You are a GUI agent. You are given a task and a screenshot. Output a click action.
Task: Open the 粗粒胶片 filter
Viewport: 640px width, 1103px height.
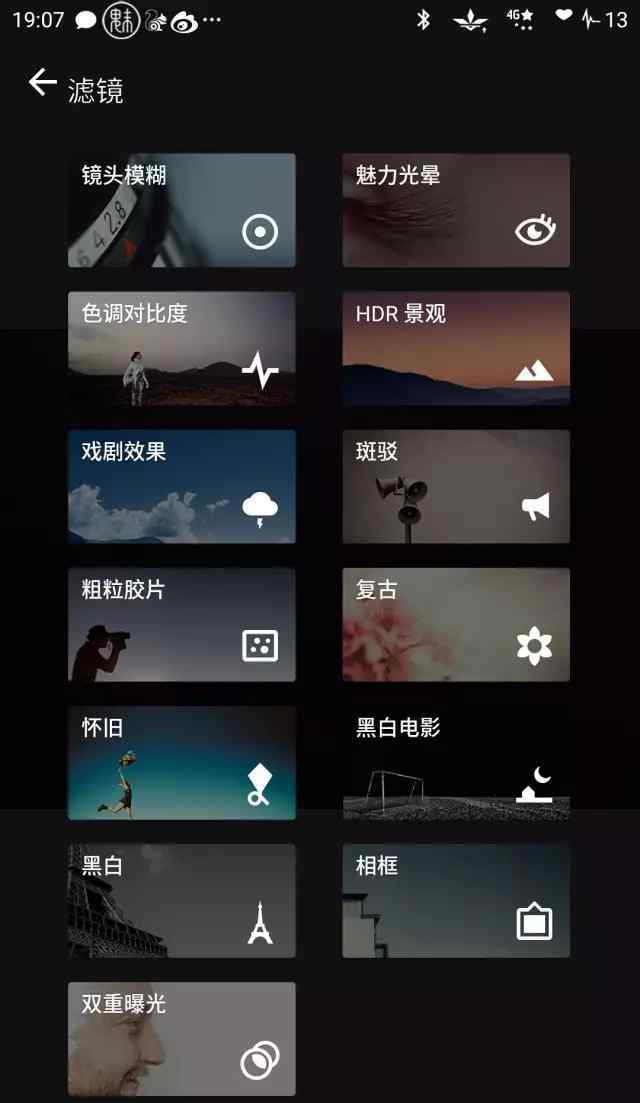point(181,624)
